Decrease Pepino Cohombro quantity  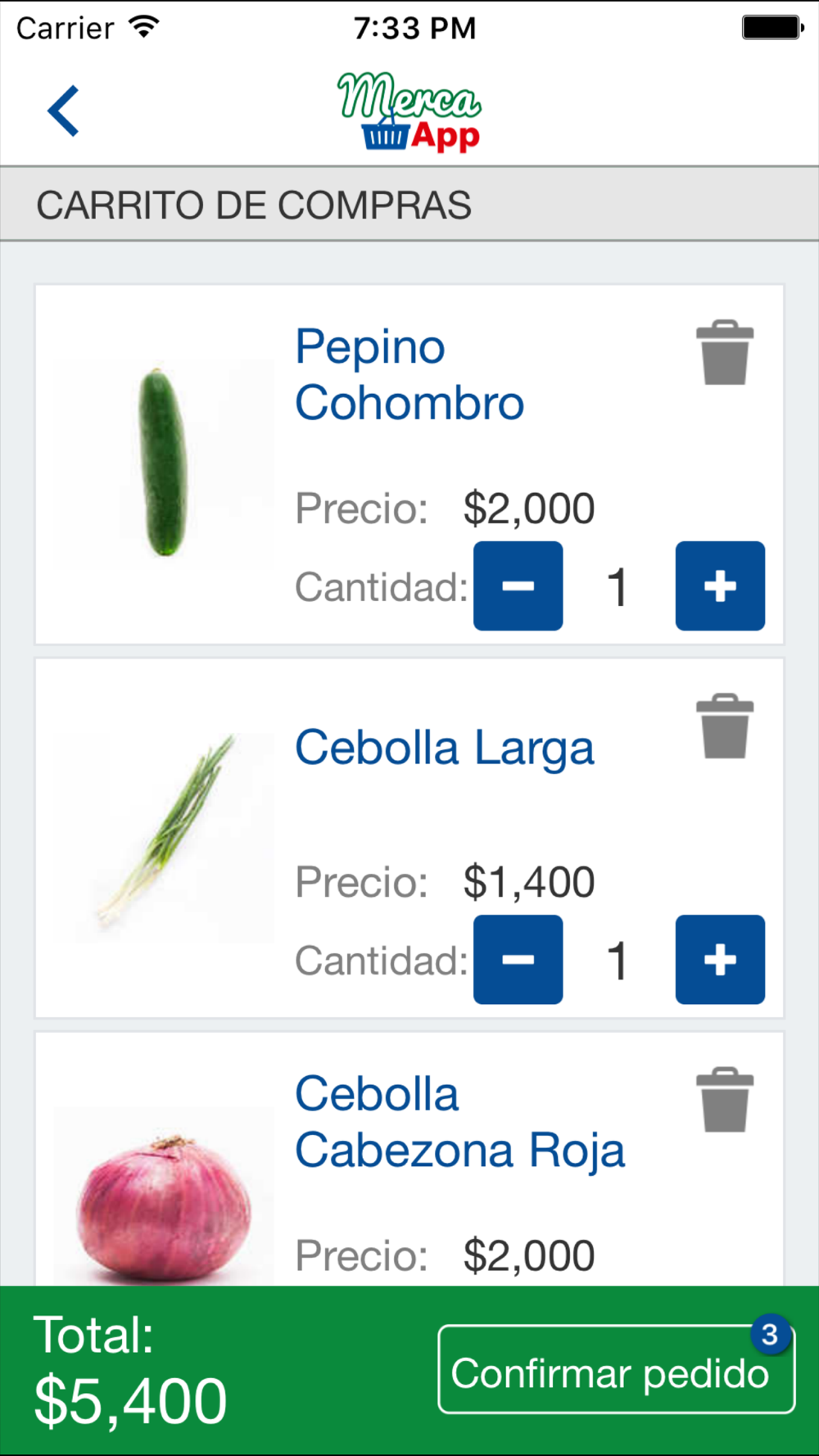518,586
